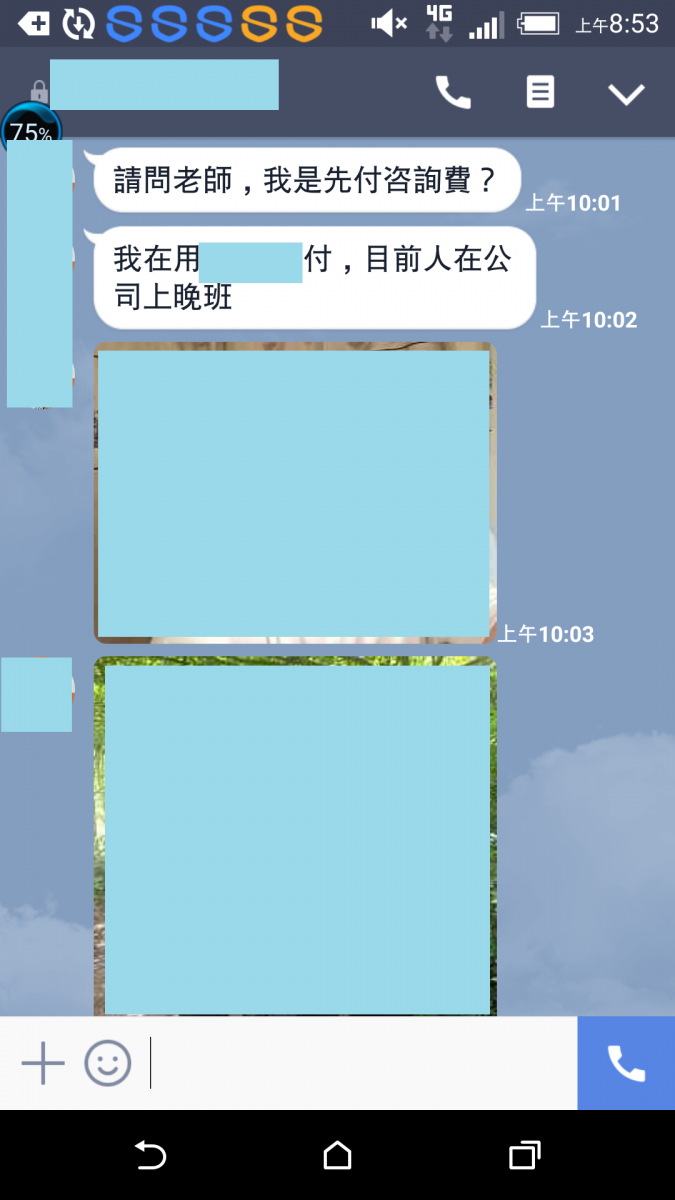This screenshot has width=675, height=1200.
Task: Open the plus attachment menu
Action: [x=43, y=1063]
